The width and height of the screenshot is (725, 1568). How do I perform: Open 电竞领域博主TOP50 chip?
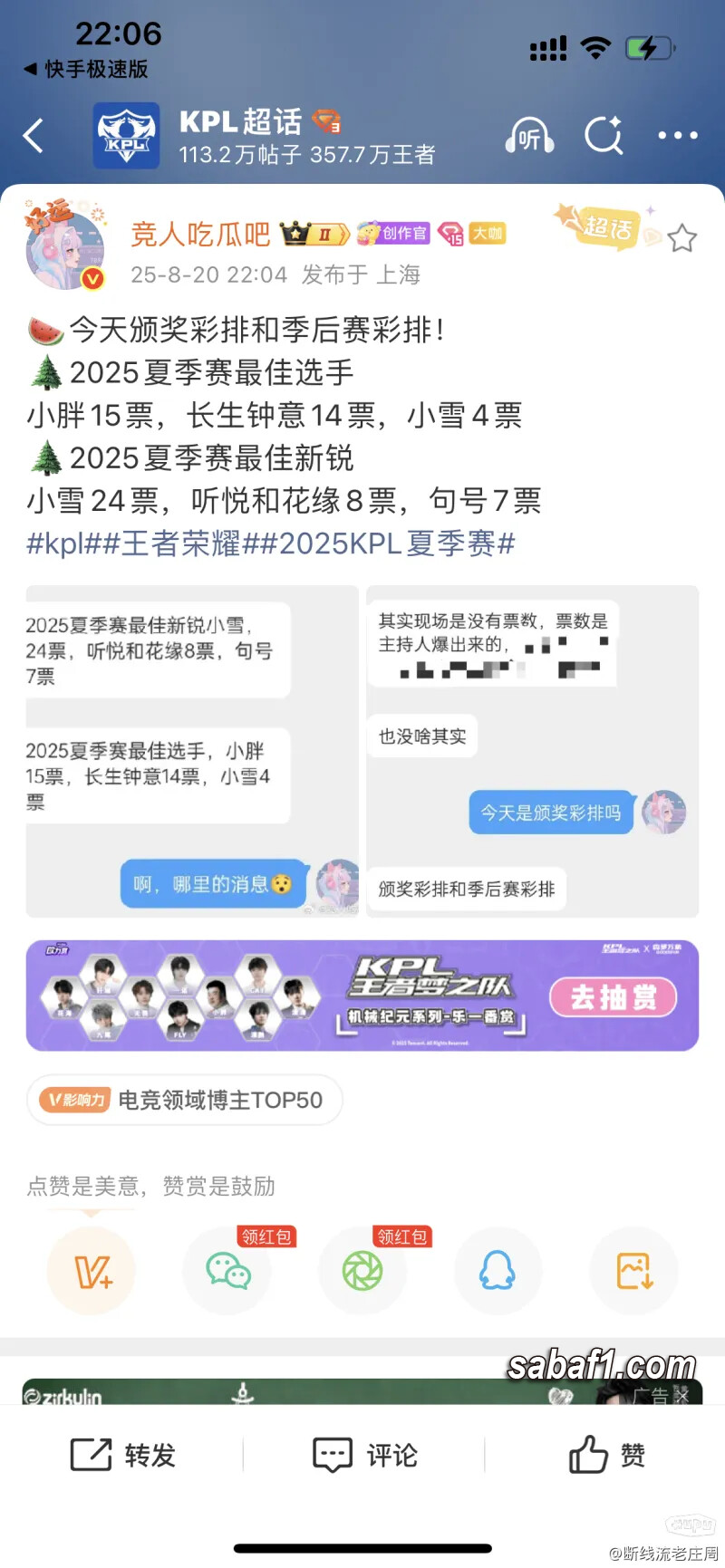[185, 1100]
